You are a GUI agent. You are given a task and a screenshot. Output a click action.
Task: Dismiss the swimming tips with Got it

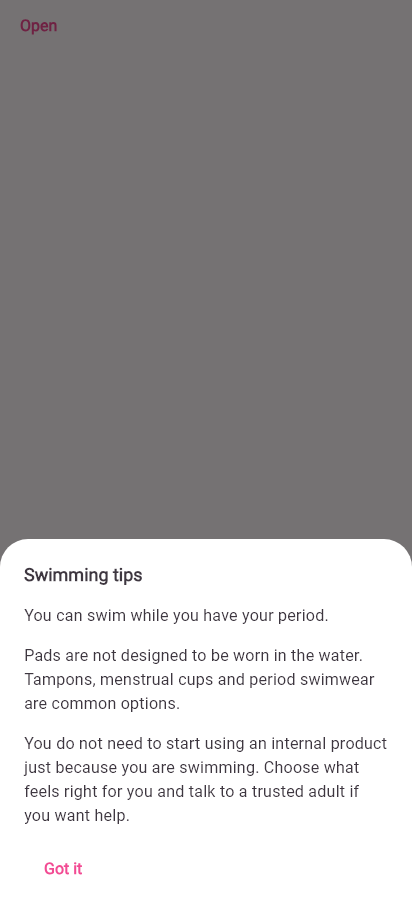pyautogui.click(x=63, y=868)
